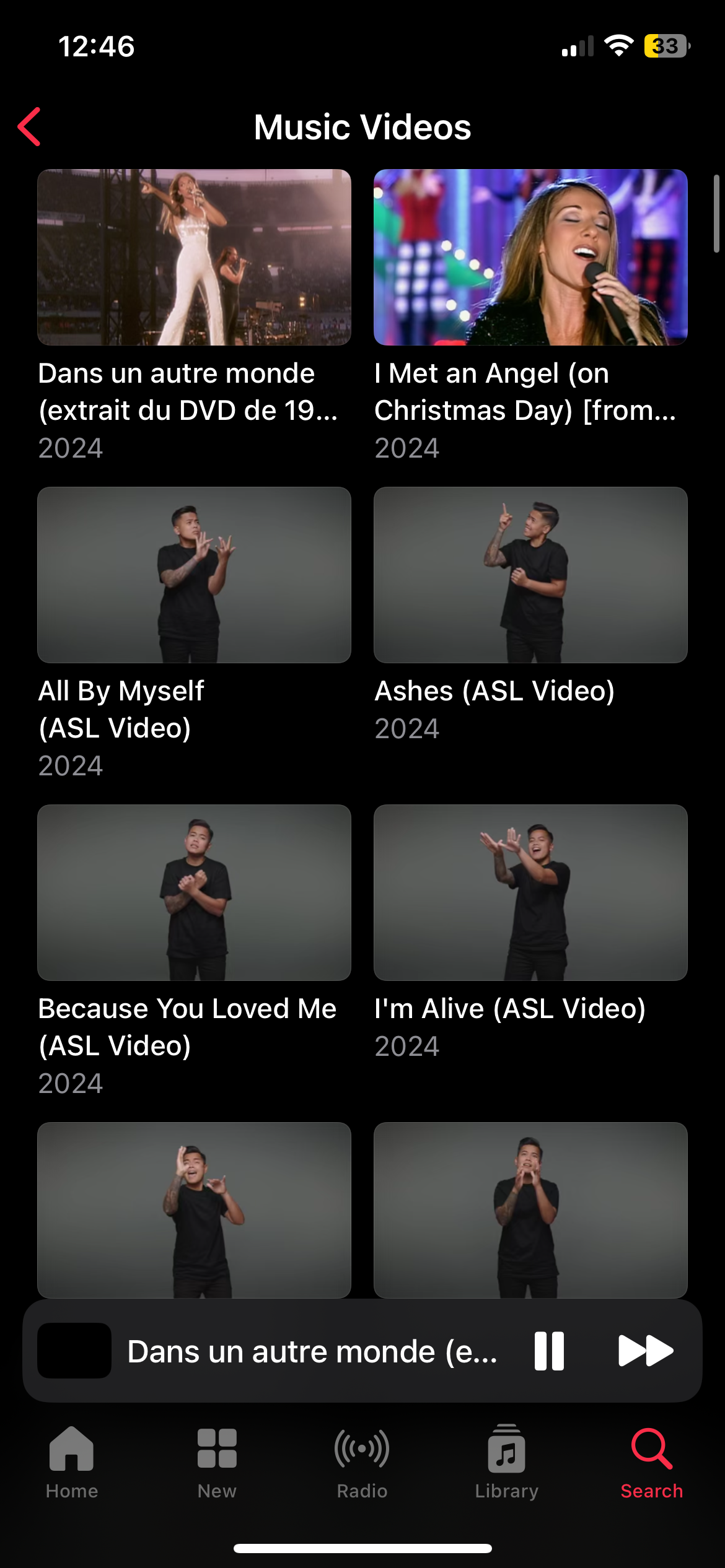This screenshot has width=725, height=1568.
Task: Open All By Myself (ASL Video)
Action: point(194,575)
